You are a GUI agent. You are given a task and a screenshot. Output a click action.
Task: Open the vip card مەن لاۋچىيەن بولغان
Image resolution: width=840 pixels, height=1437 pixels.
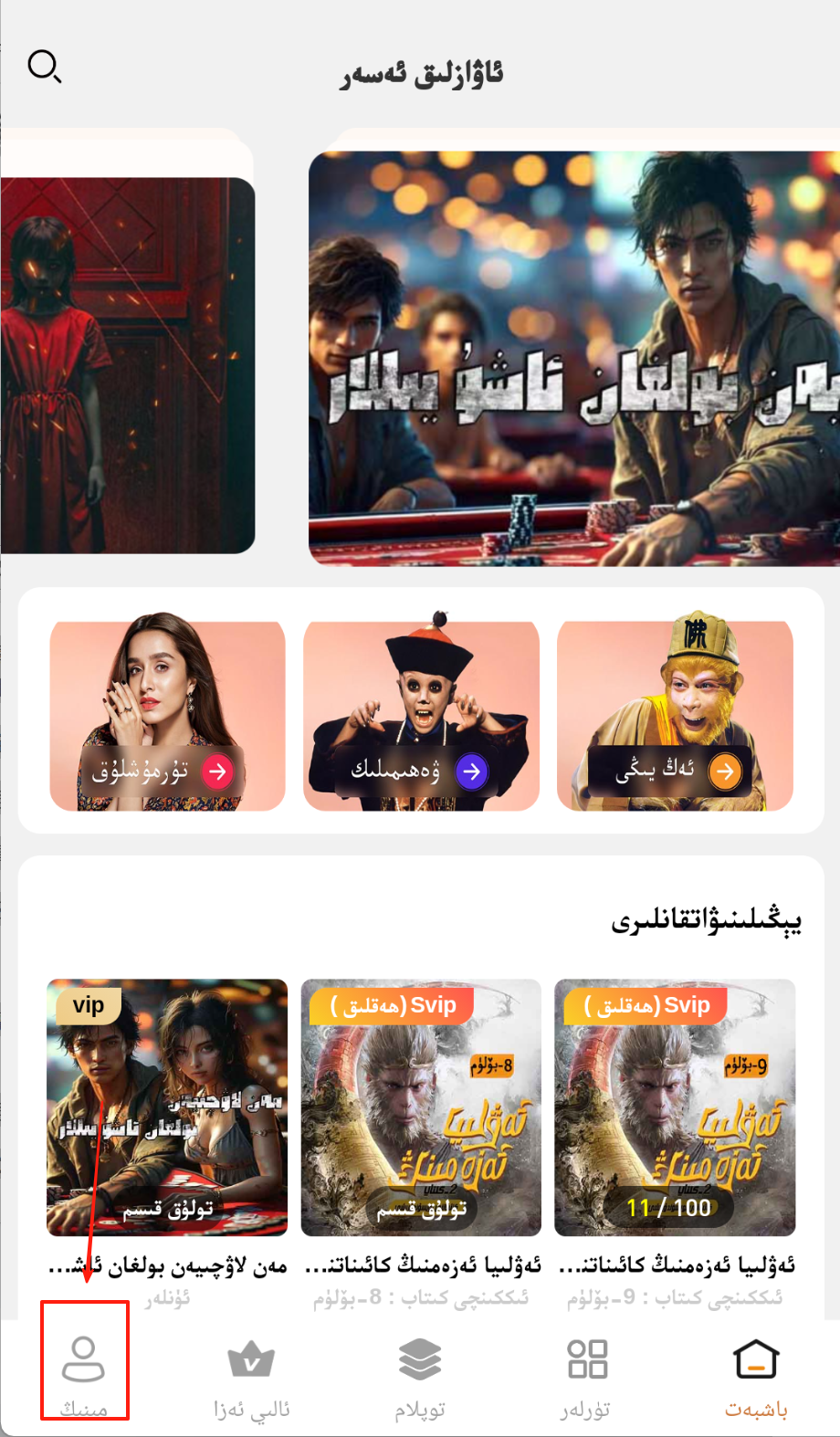167,1107
